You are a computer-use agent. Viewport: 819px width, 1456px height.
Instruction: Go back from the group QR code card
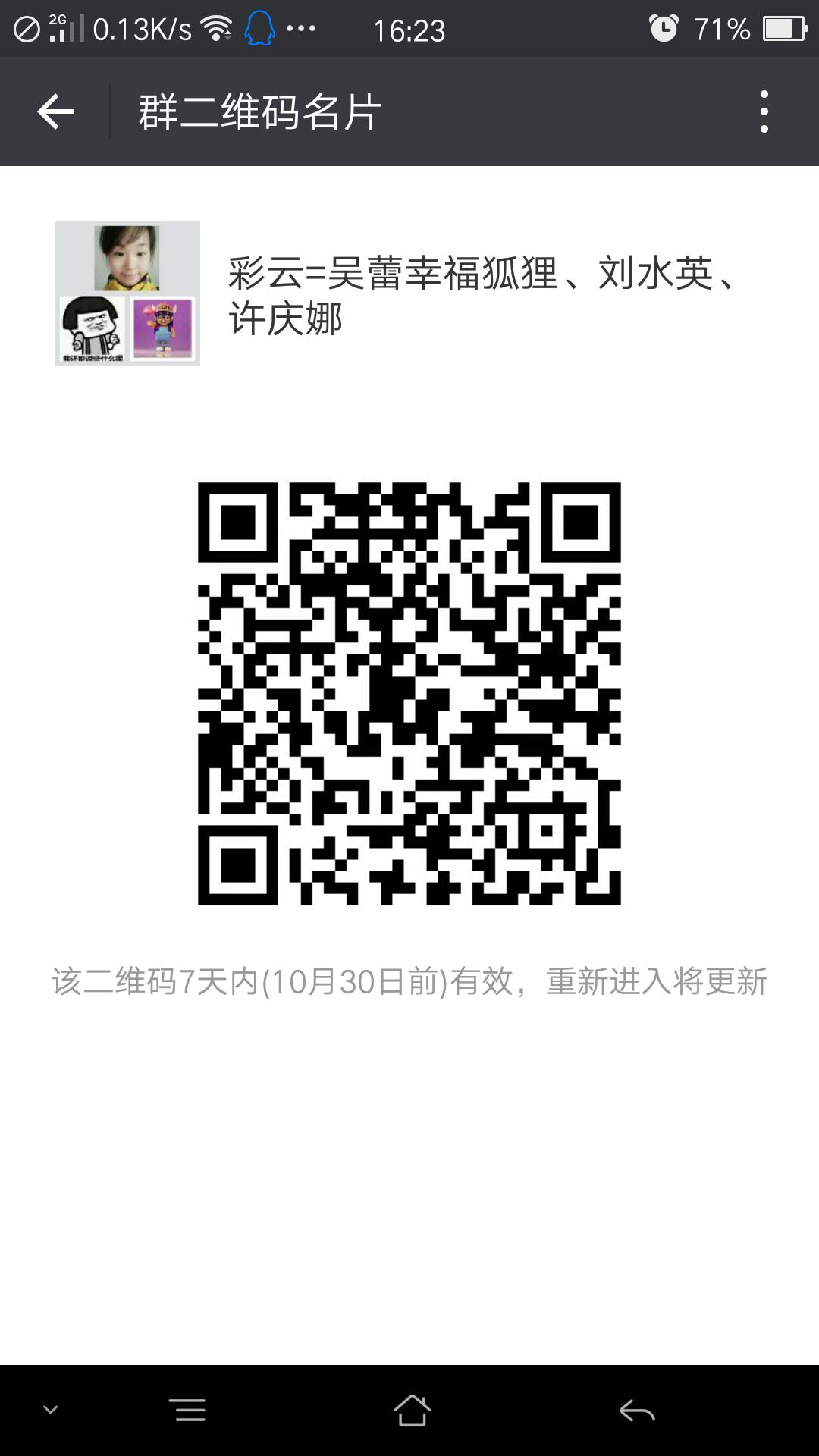(55, 112)
